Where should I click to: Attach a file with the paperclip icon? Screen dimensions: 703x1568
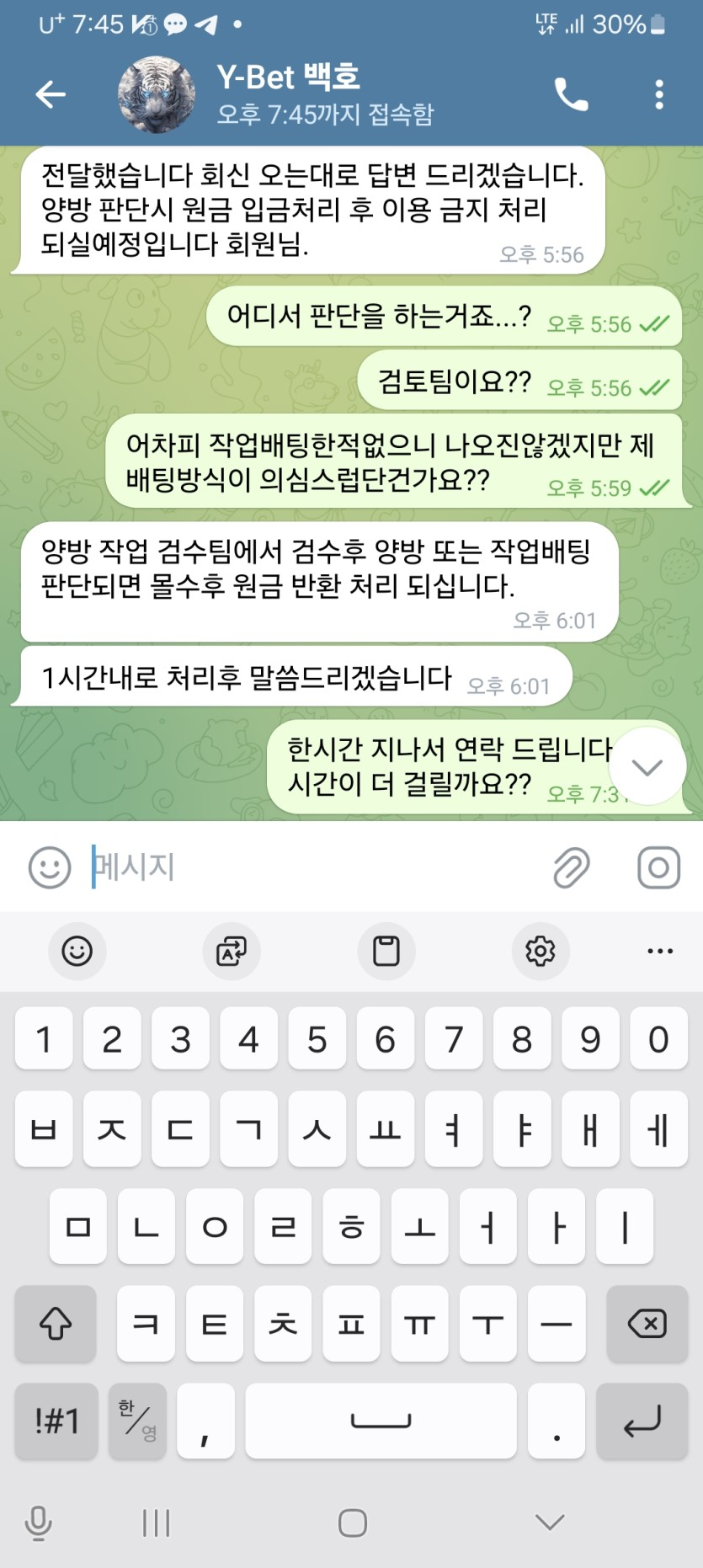point(572,867)
